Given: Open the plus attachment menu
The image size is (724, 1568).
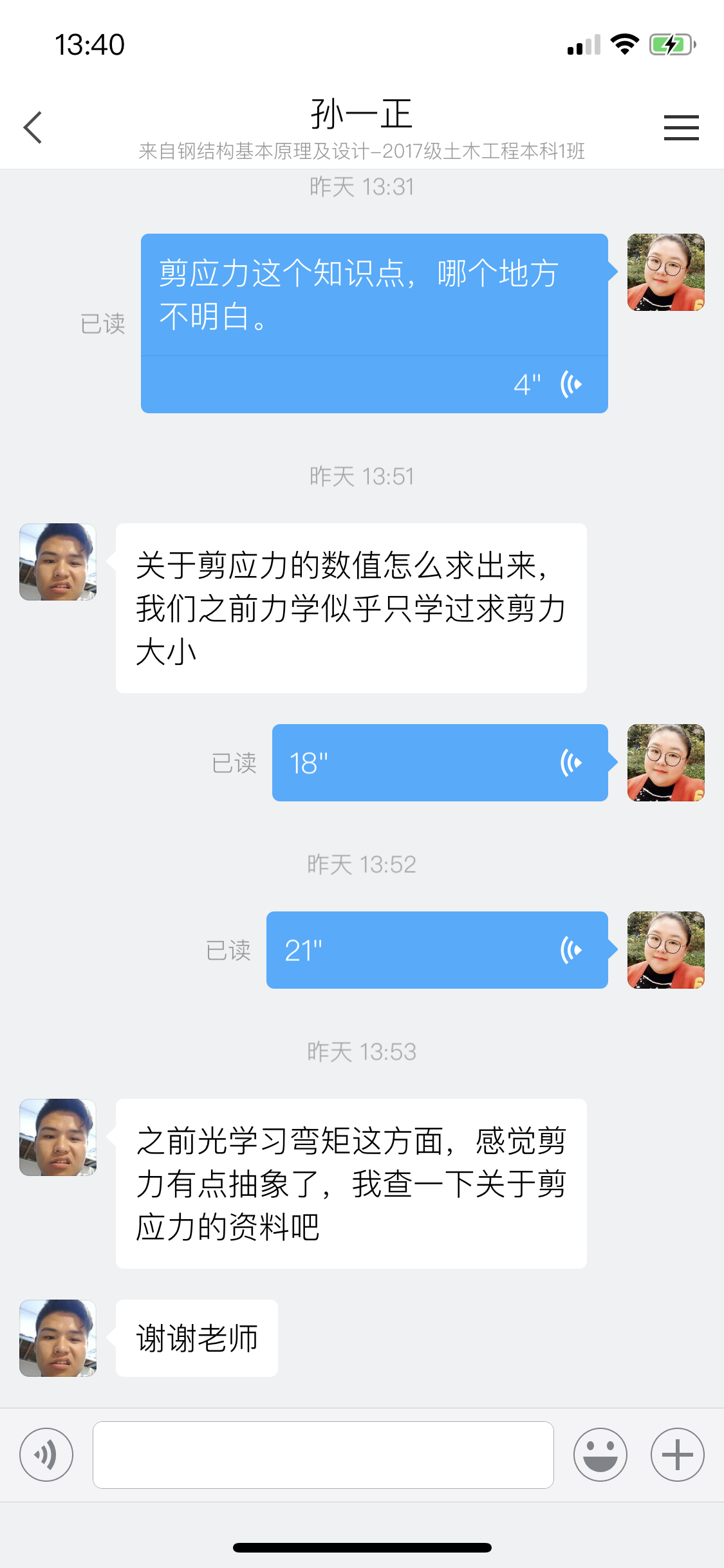Looking at the screenshot, I should (x=677, y=1455).
